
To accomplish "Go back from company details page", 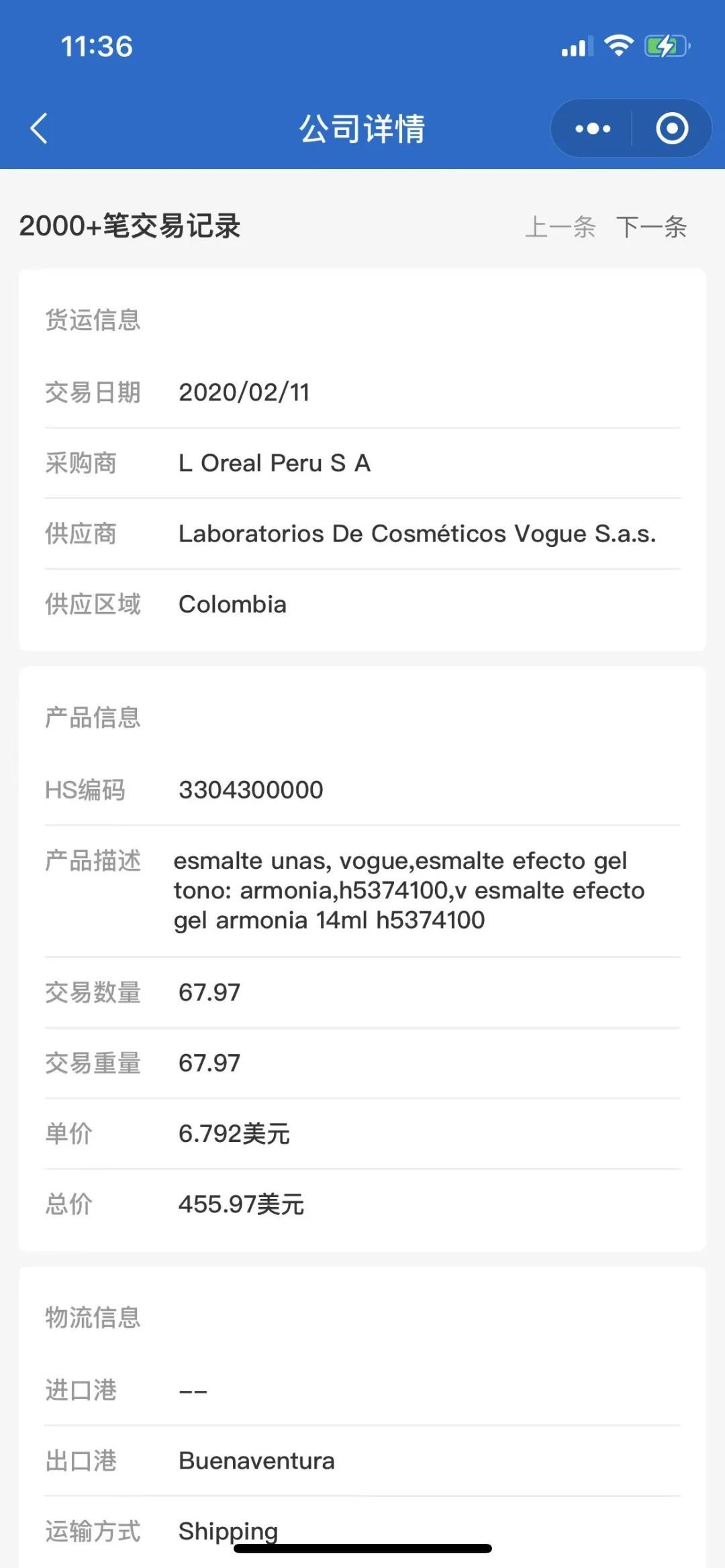I will [40, 128].
